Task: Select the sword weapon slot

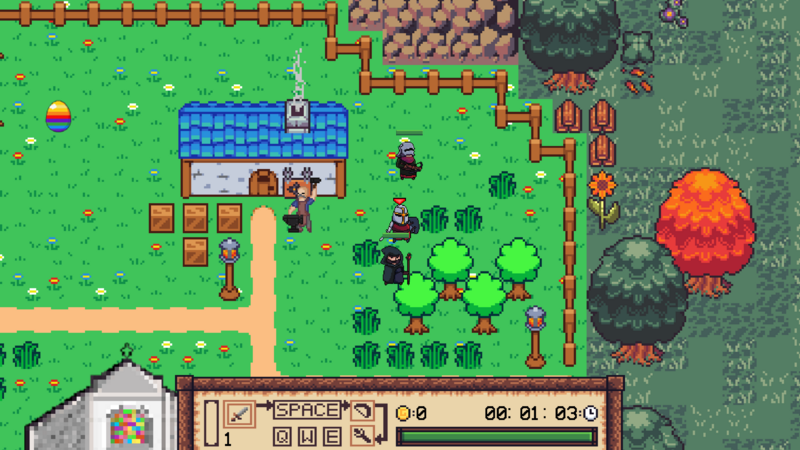Action: click(238, 413)
